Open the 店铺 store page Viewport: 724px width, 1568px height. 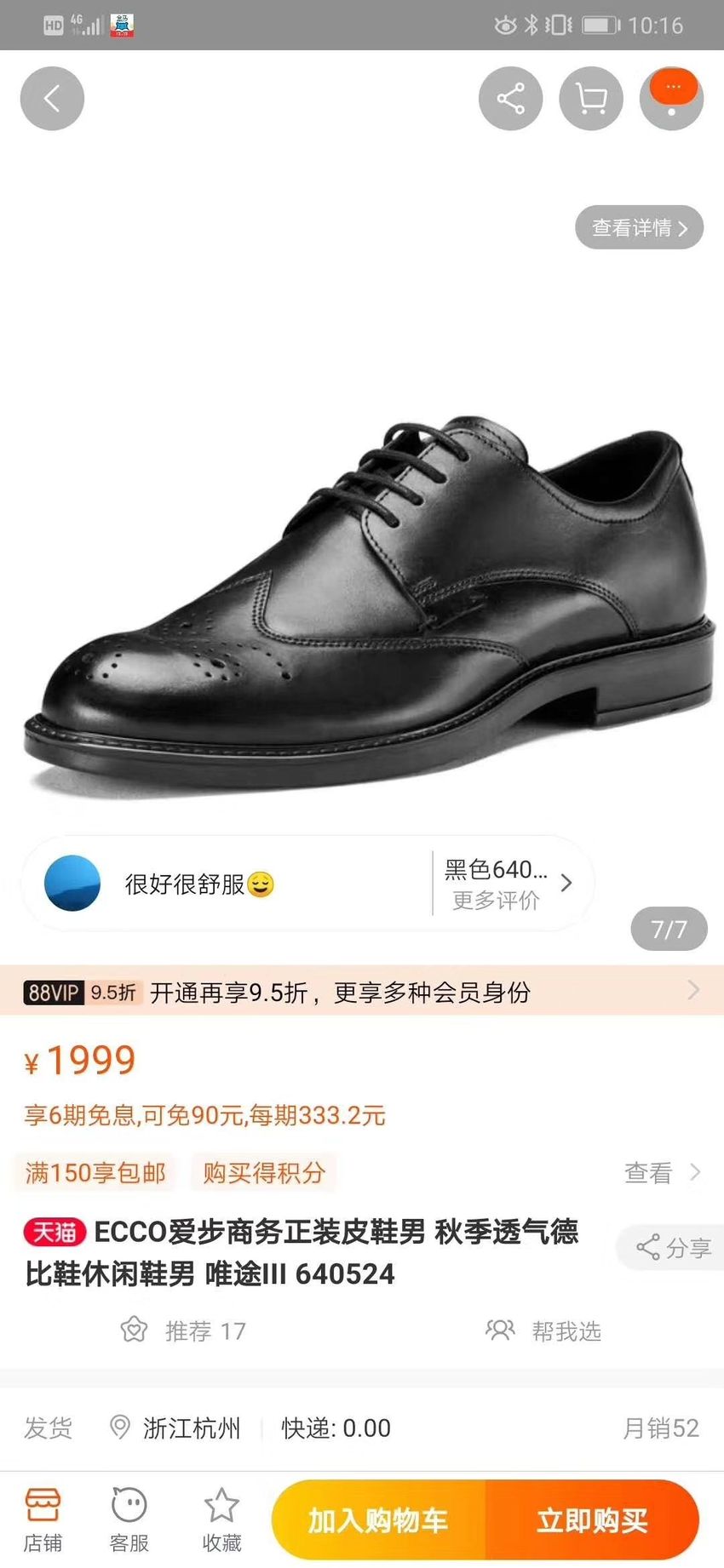pyautogui.click(x=43, y=1521)
